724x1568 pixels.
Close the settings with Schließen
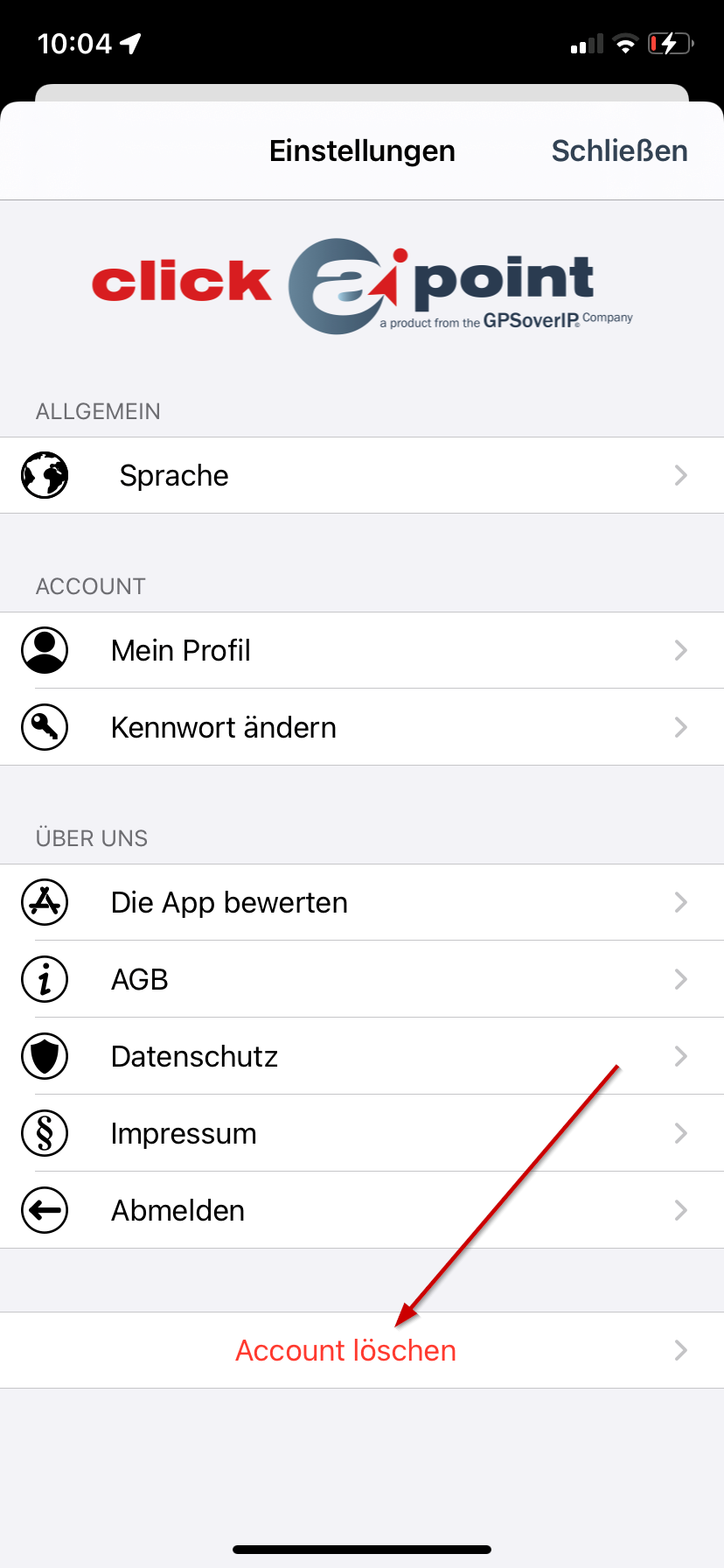pos(619,150)
